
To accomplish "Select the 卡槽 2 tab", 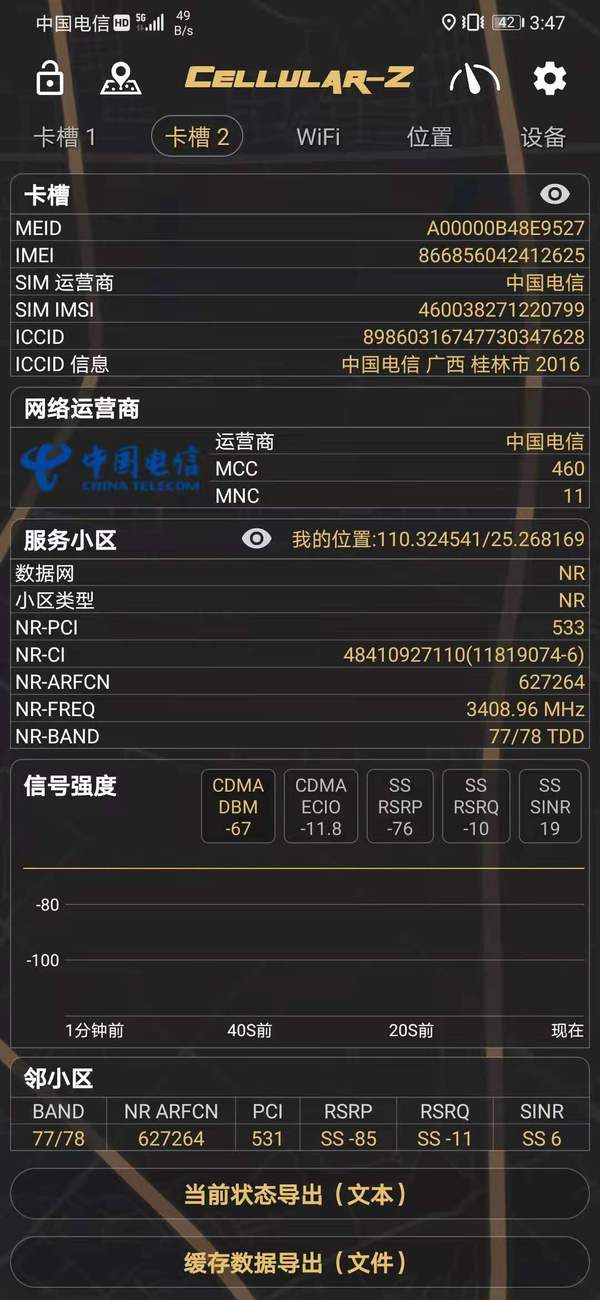I will (197, 137).
